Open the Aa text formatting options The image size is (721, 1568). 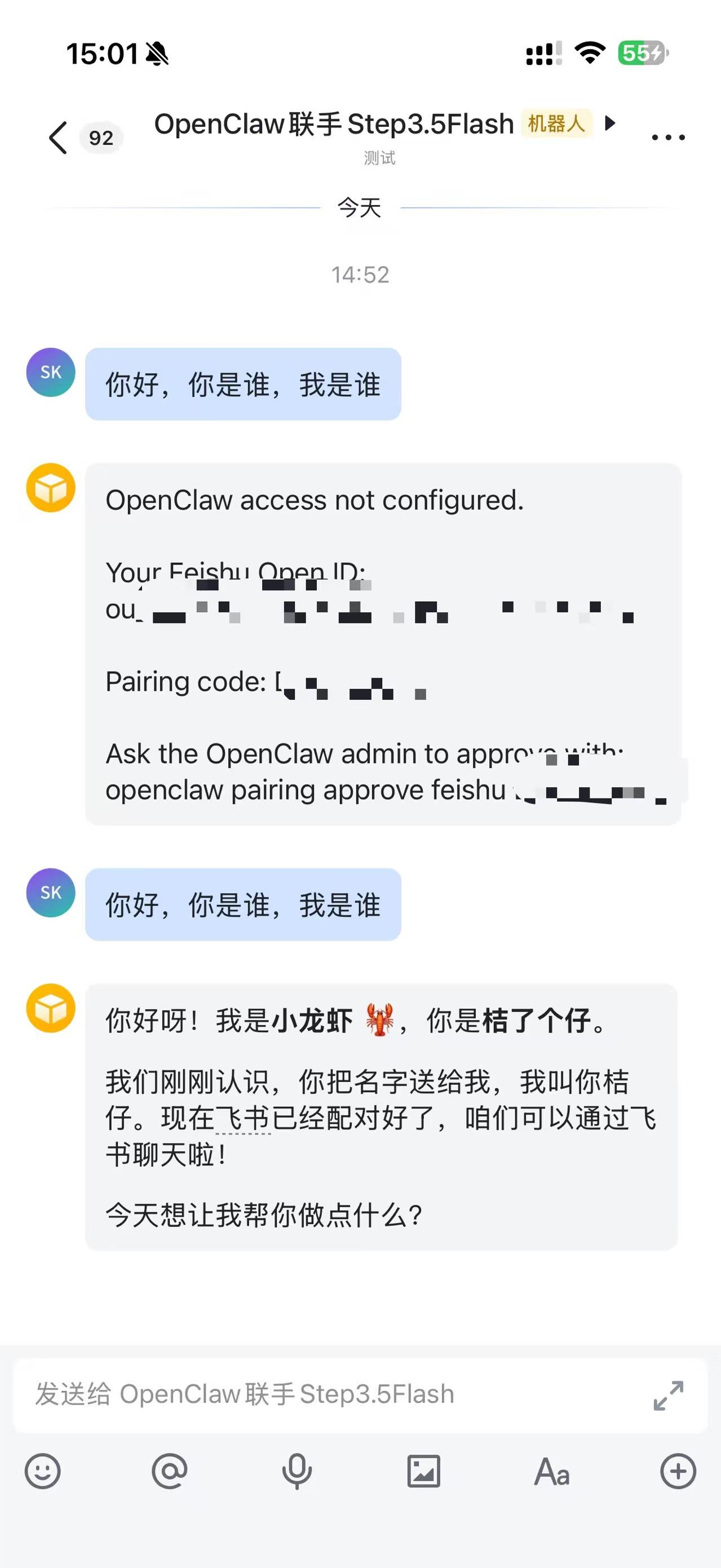[x=551, y=1472]
